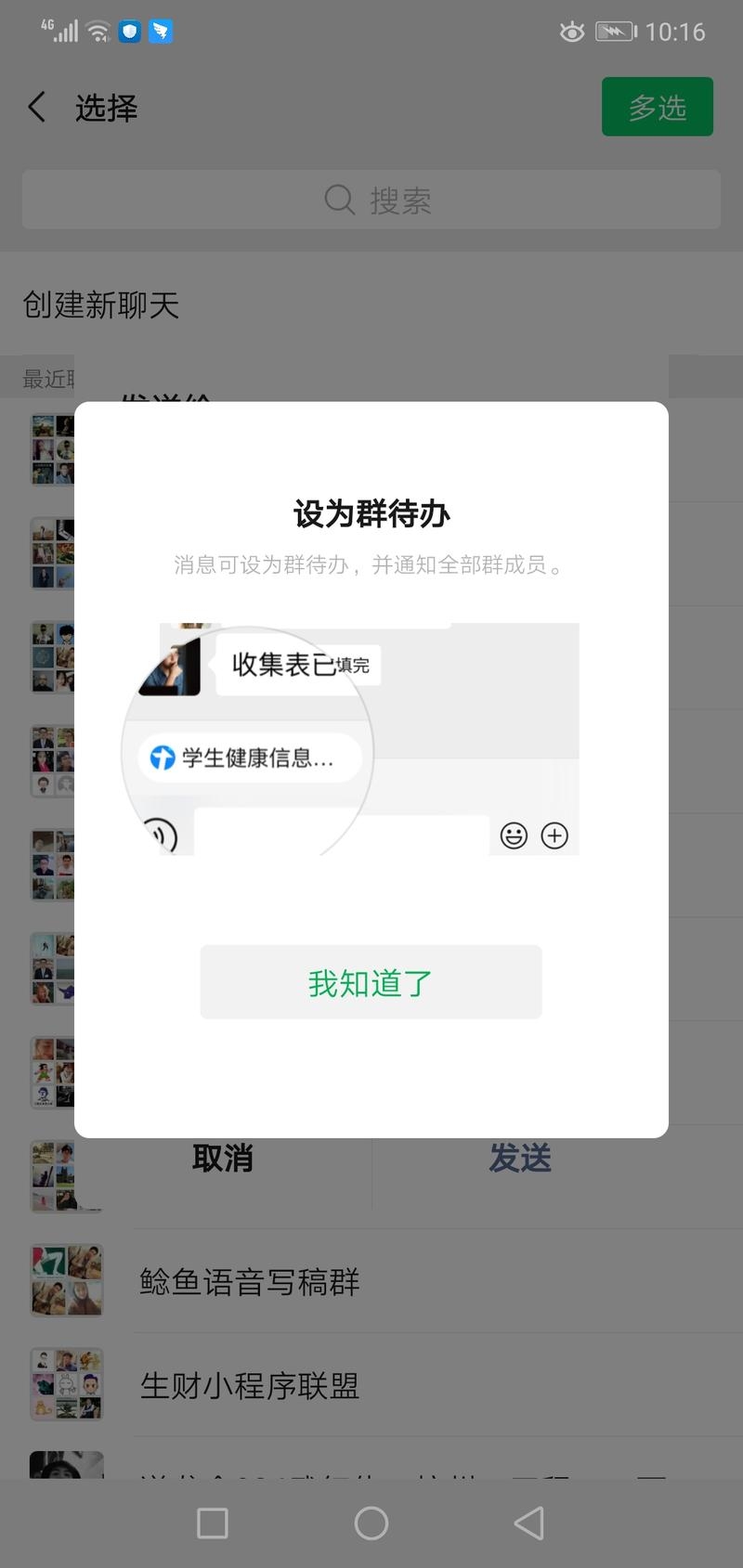Click the search magnifier icon
Viewport: 743px width, 1568px height.
[x=339, y=200]
